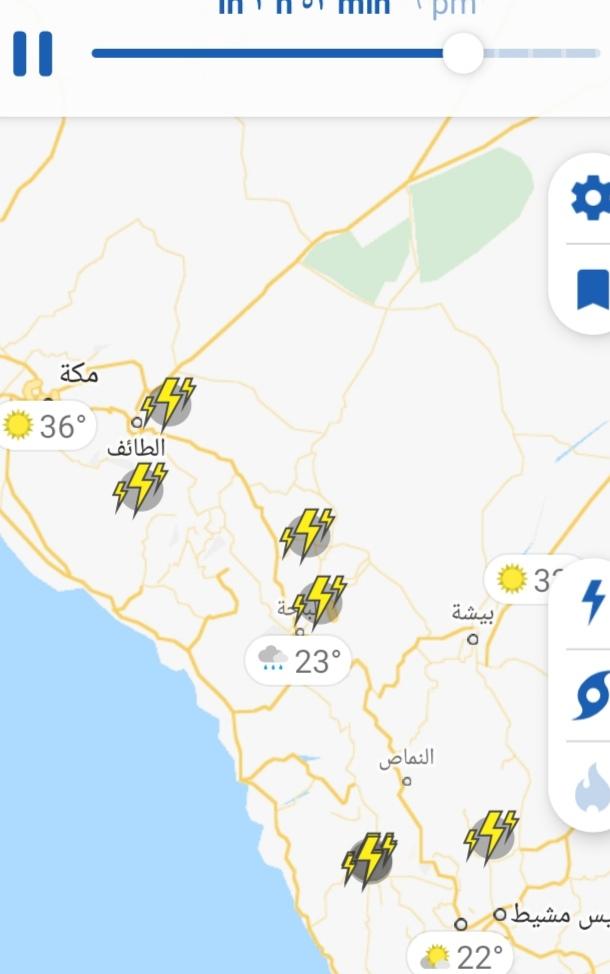Open the map settings gear

pyautogui.click(x=590, y=199)
